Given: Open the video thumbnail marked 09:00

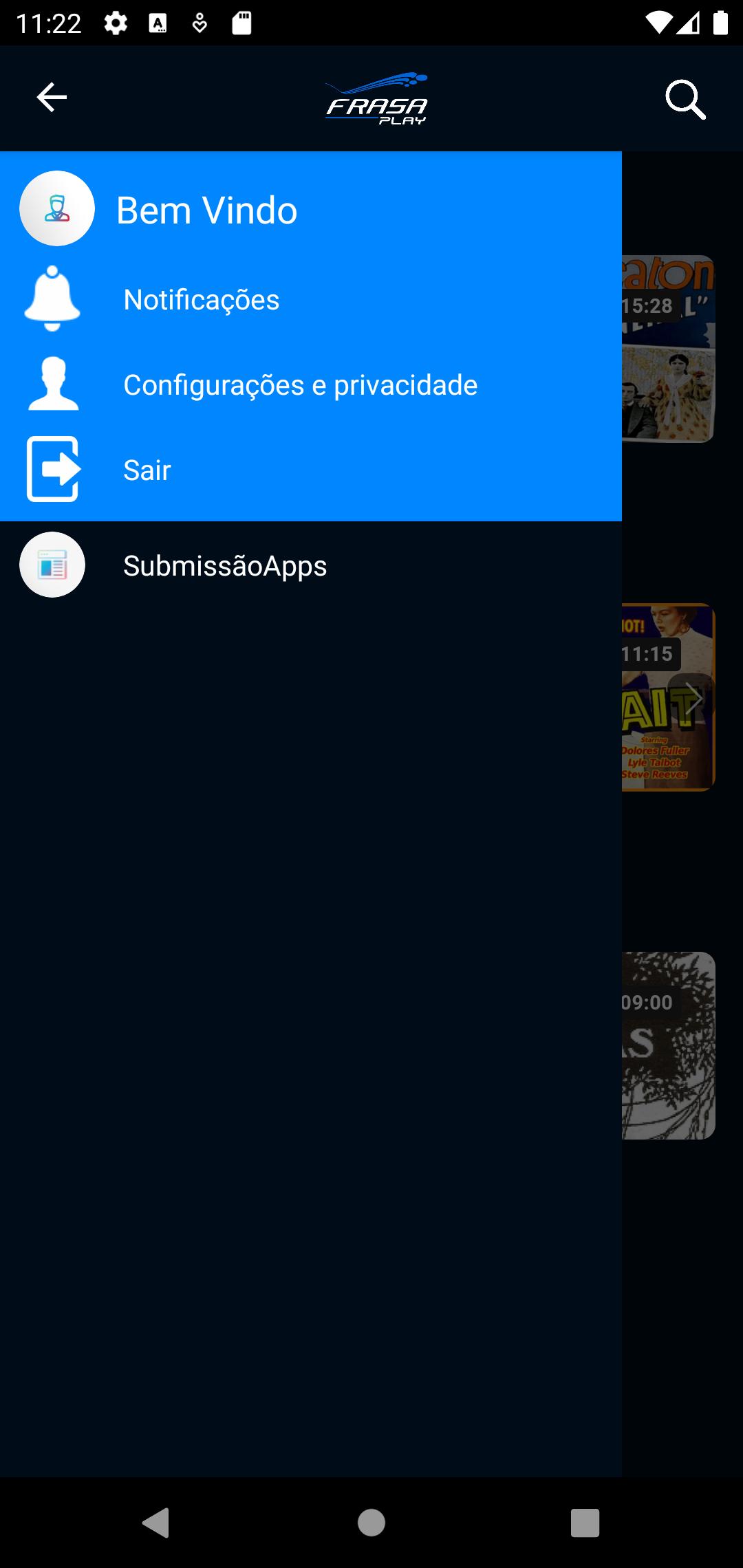Looking at the screenshot, I should 669,1045.
